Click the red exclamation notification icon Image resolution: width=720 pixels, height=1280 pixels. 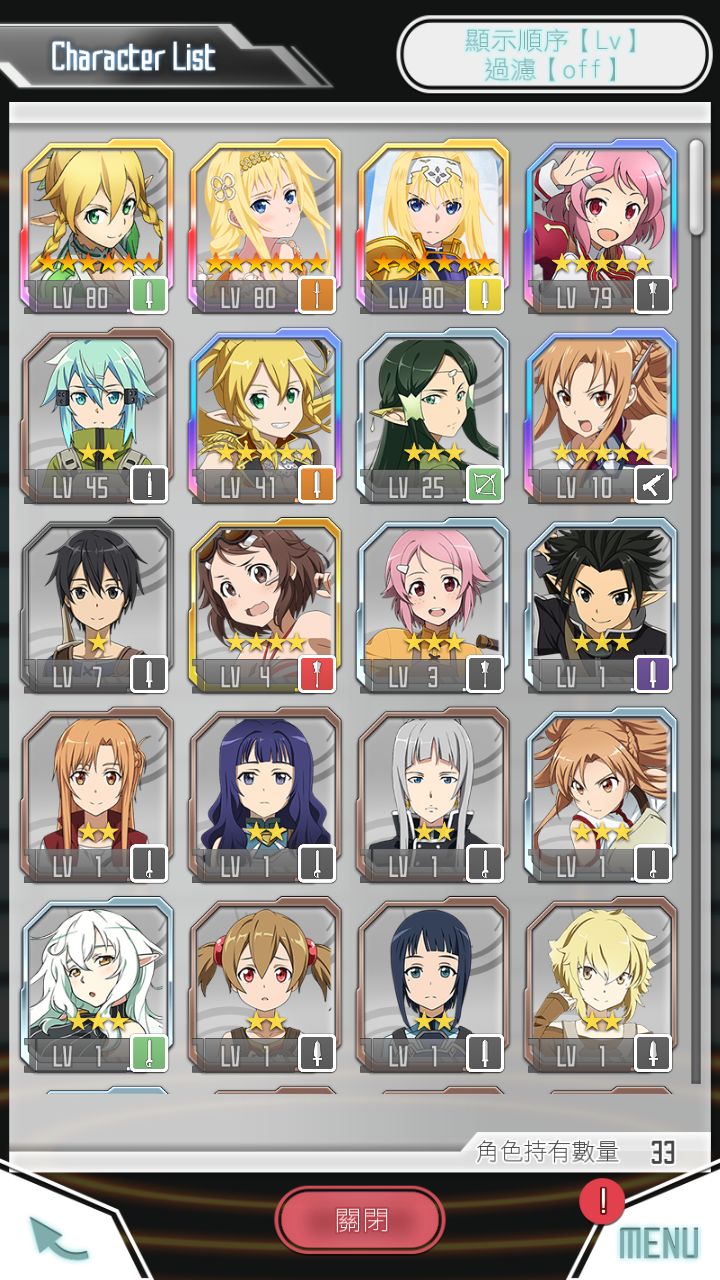[601, 1204]
